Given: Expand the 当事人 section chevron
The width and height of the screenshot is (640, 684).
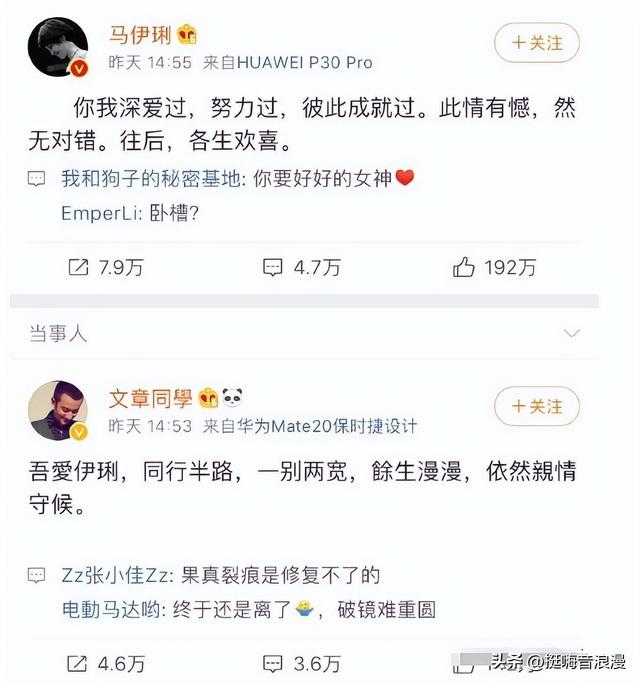Looking at the screenshot, I should pos(572,333).
